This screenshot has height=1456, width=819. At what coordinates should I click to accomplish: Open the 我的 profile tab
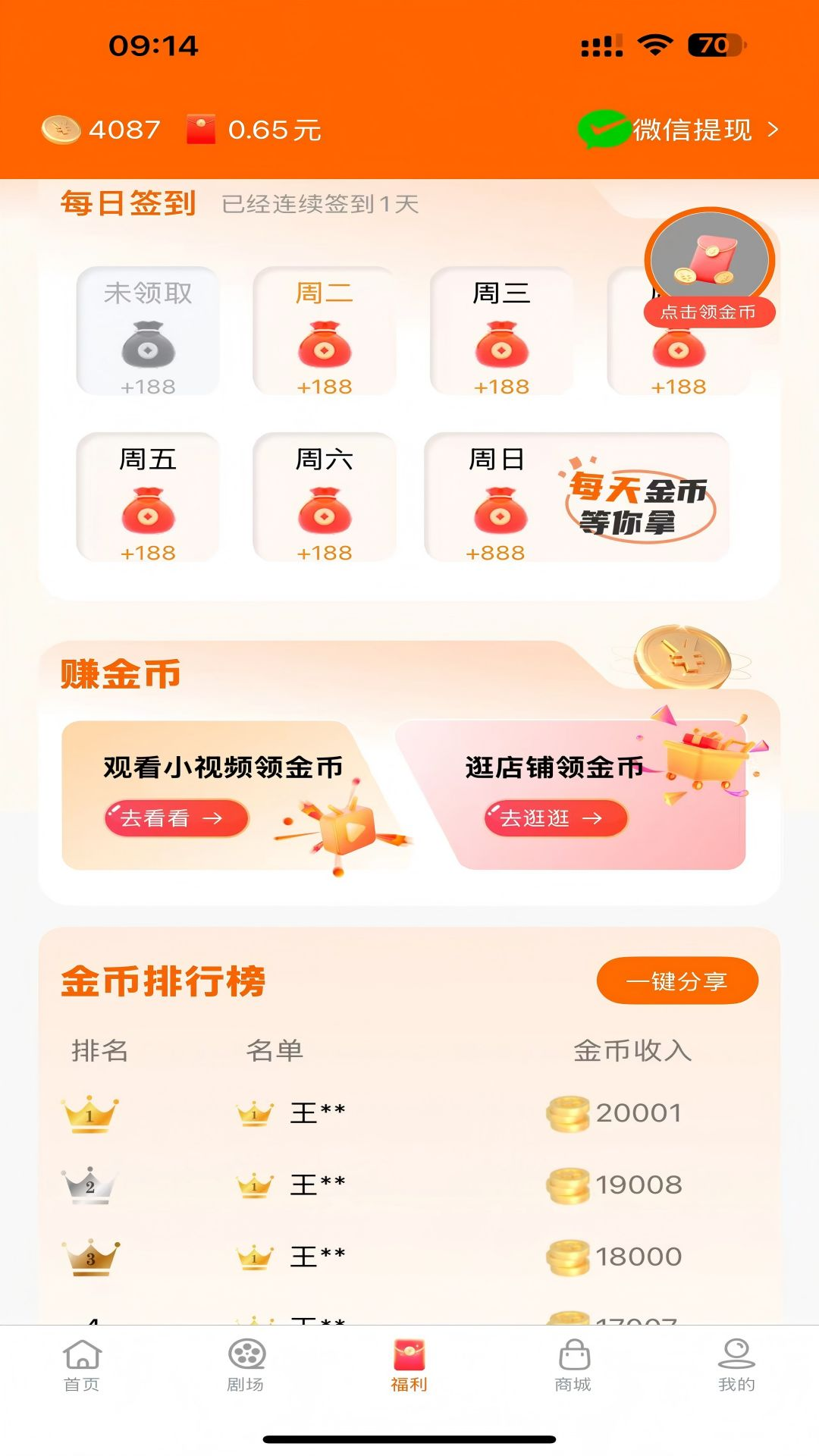click(x=736, y=1365)
